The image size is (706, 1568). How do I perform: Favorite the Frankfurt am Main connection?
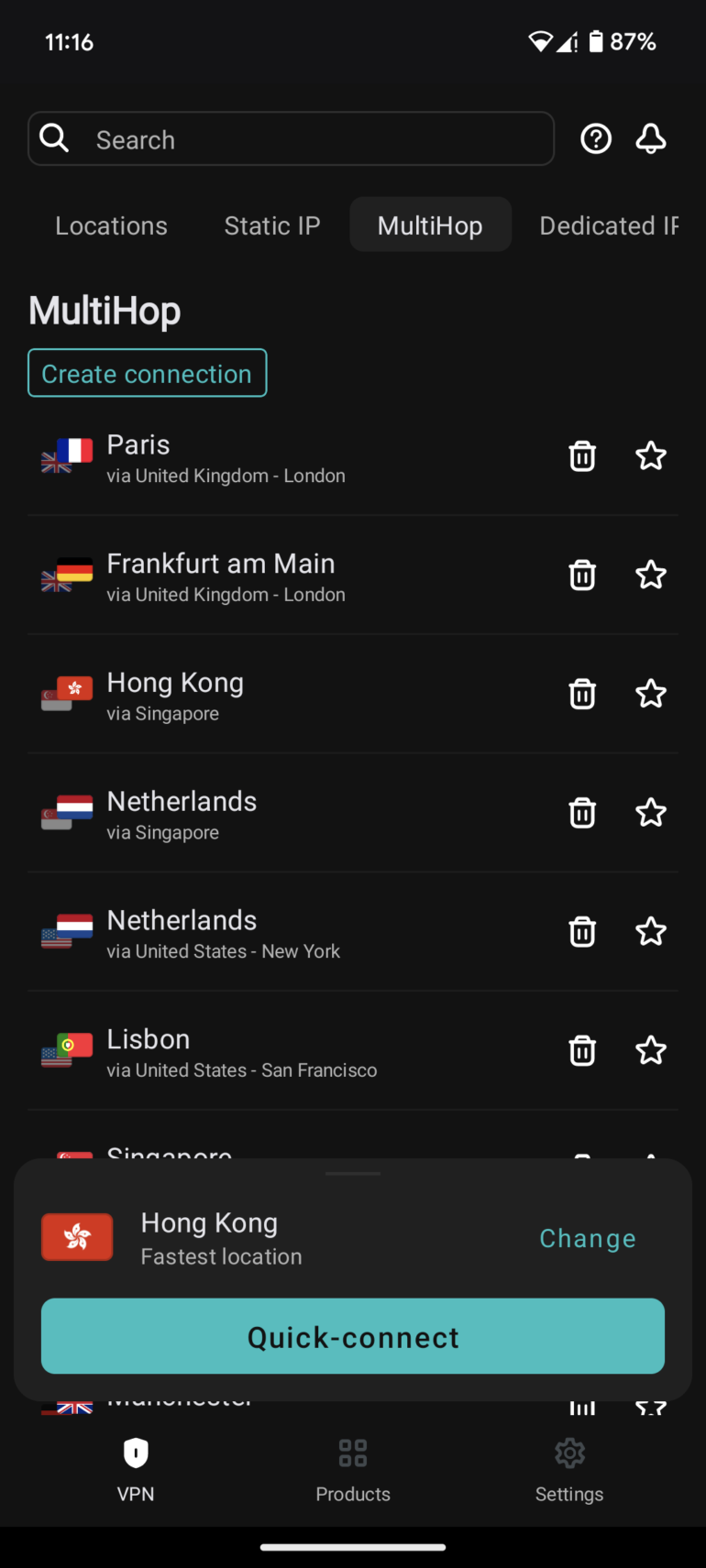click(x=651, y=575)
